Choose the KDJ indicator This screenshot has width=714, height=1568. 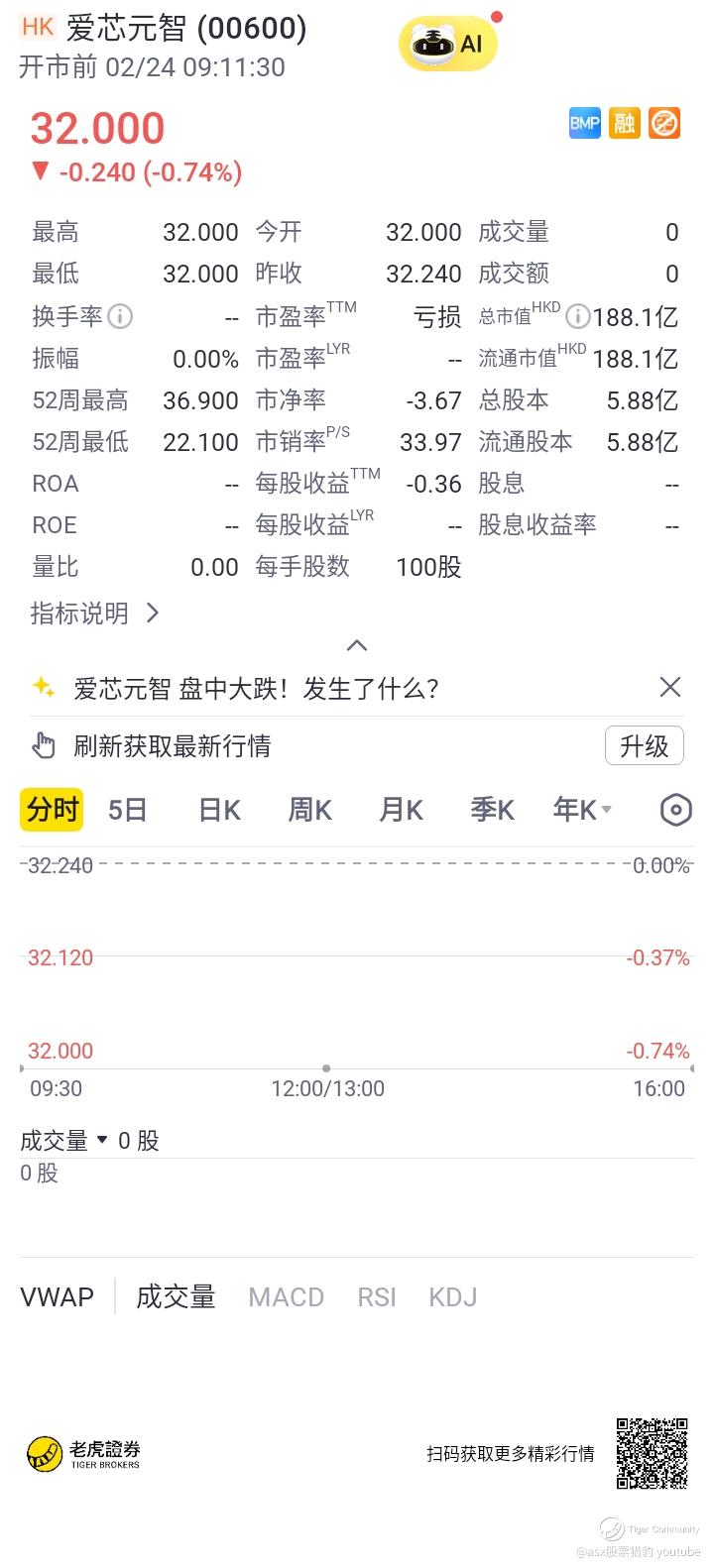coord(452,1297)
